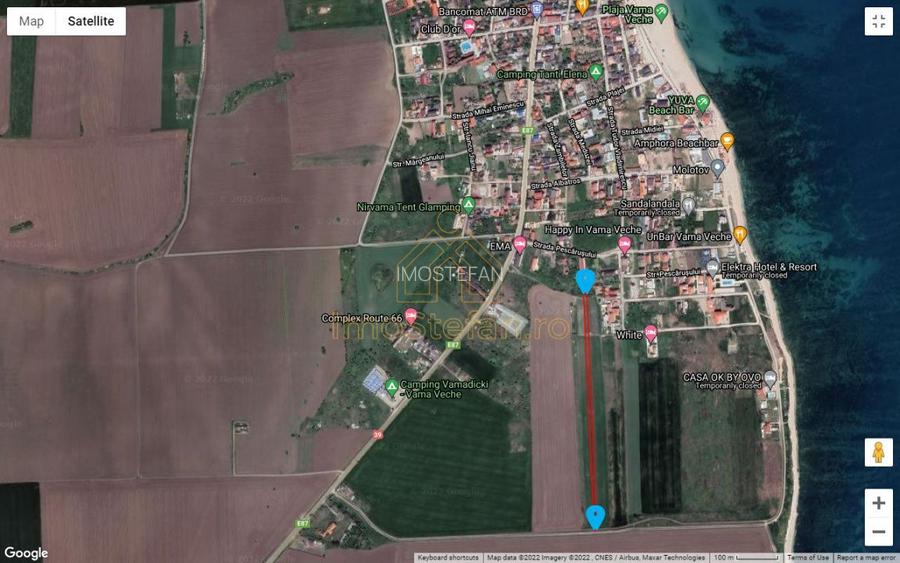The image size is (900, 563).
Task: Select the Satellite view
Action: coord(91,21)
